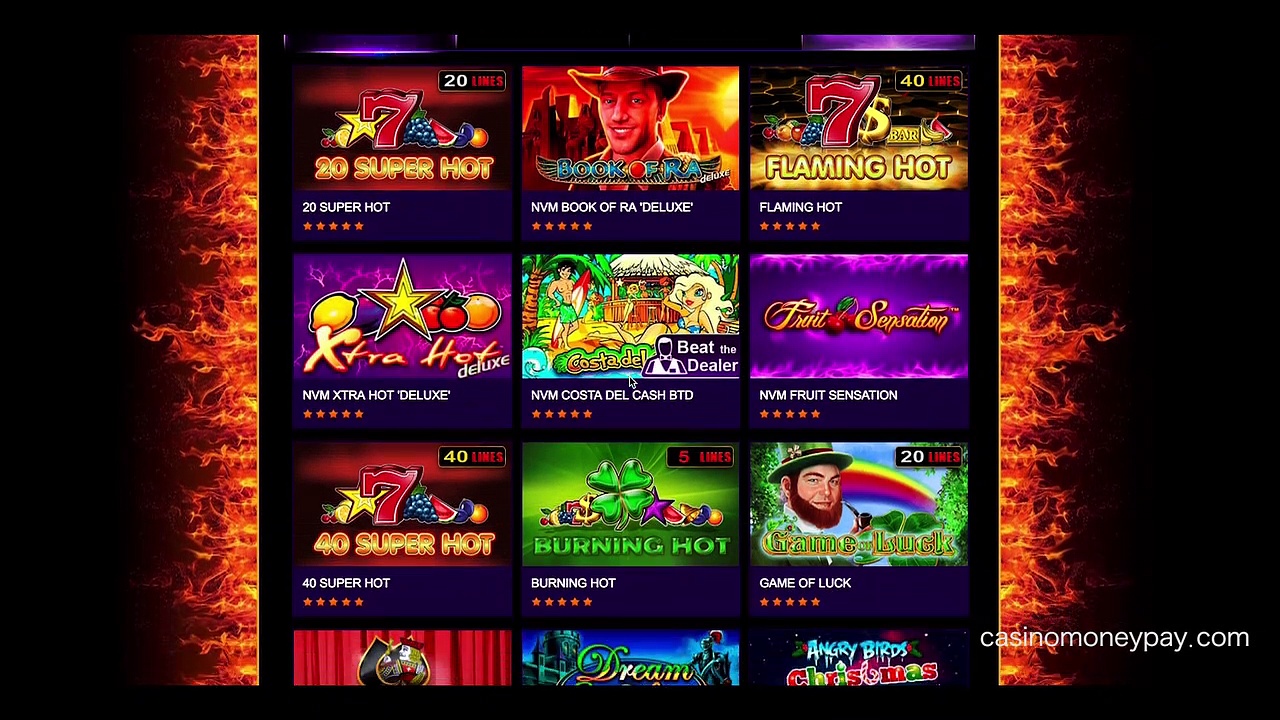Select the Flaming Hot slot tile
Viewport: 1280px width, 720px height.
coord(858,130)
